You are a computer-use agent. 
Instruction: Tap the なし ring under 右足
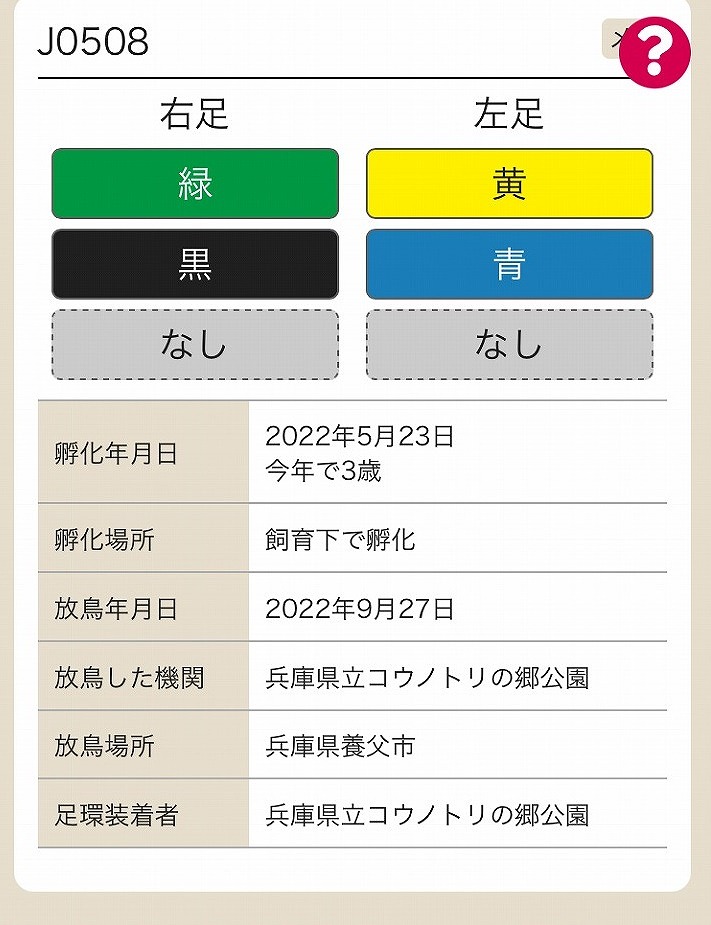[195, 345]
